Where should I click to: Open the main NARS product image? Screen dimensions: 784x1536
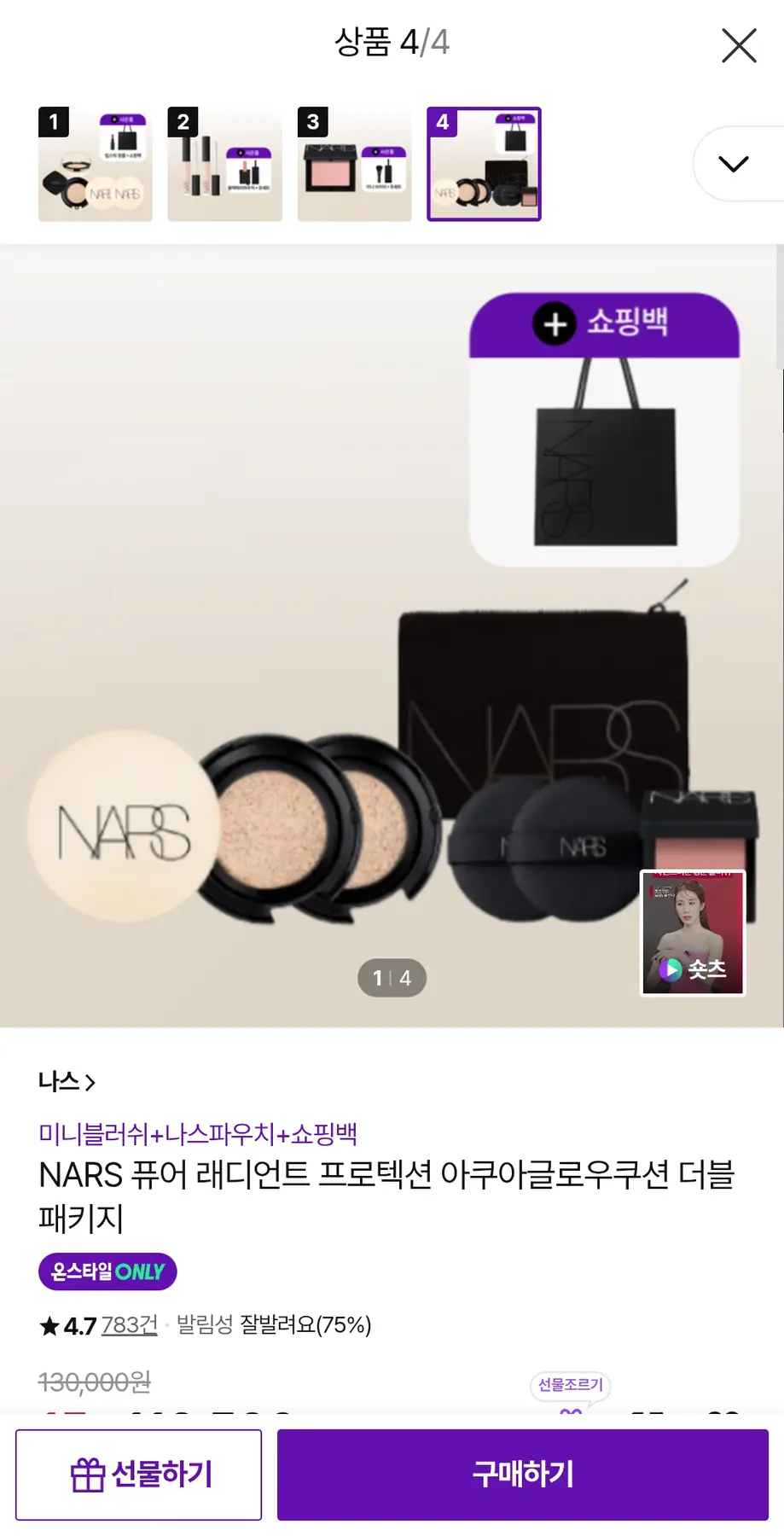(x=341, y=683)
